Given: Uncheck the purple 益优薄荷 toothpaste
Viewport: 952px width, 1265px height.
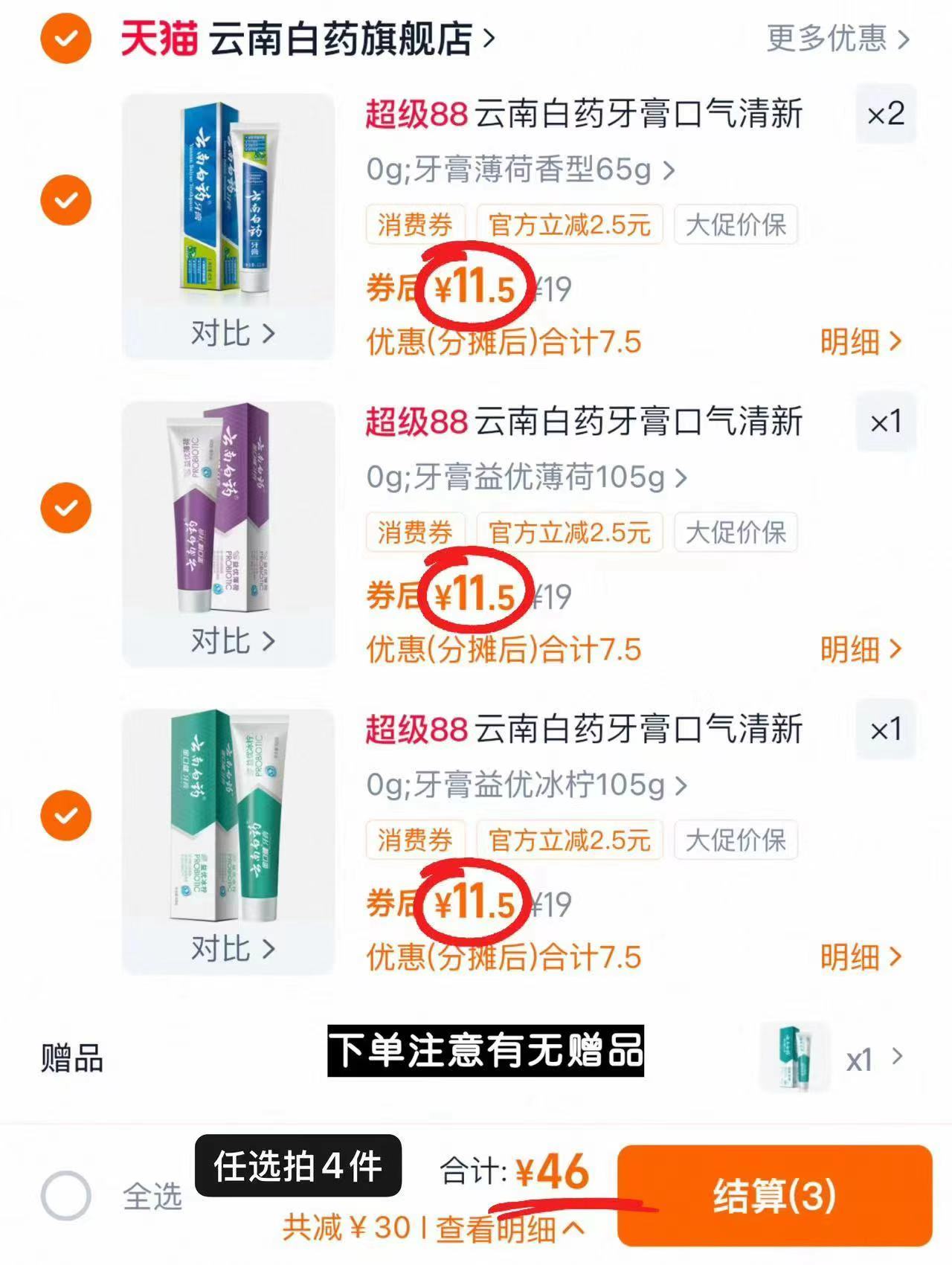Looking at the screenshot, I should tap(67, 508).
